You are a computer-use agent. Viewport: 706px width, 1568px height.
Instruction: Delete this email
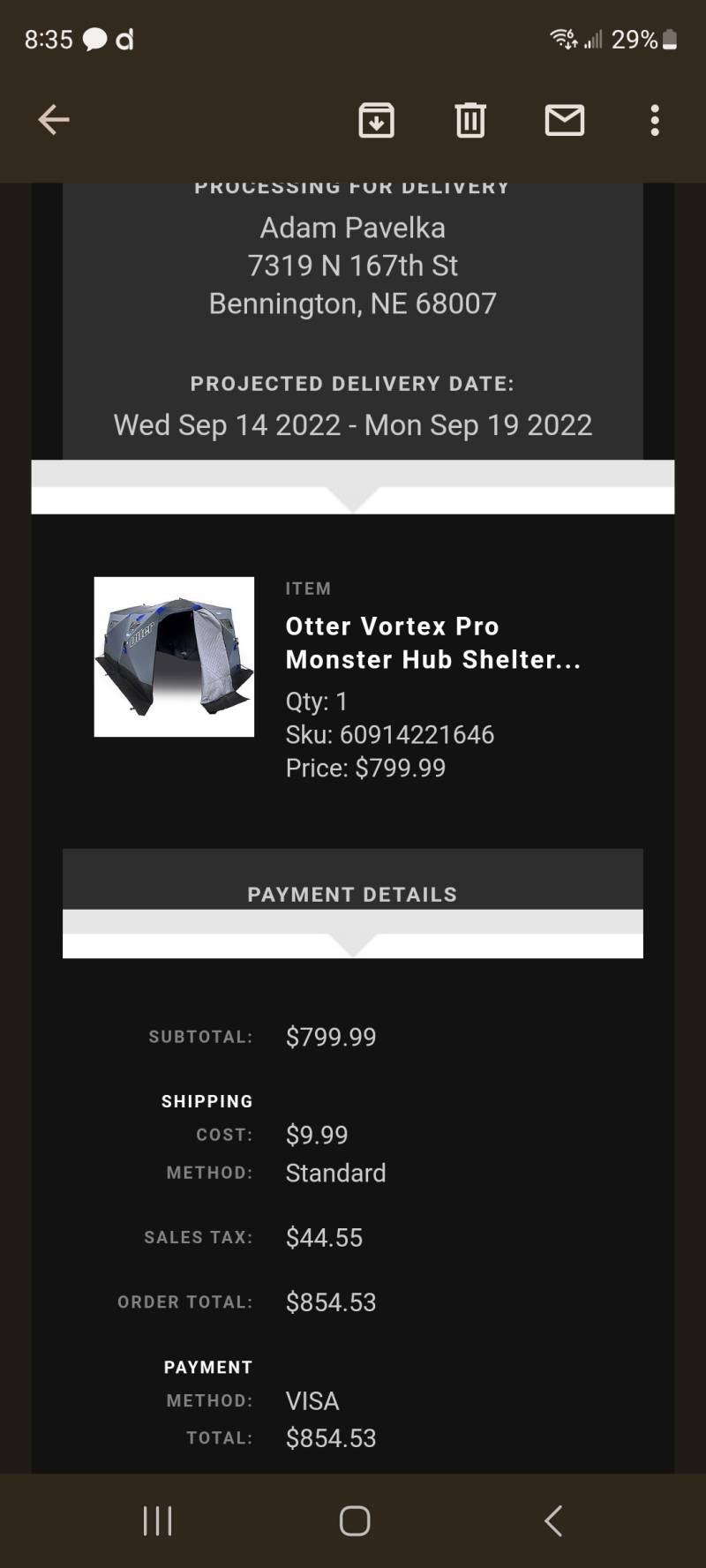[470, 120]
